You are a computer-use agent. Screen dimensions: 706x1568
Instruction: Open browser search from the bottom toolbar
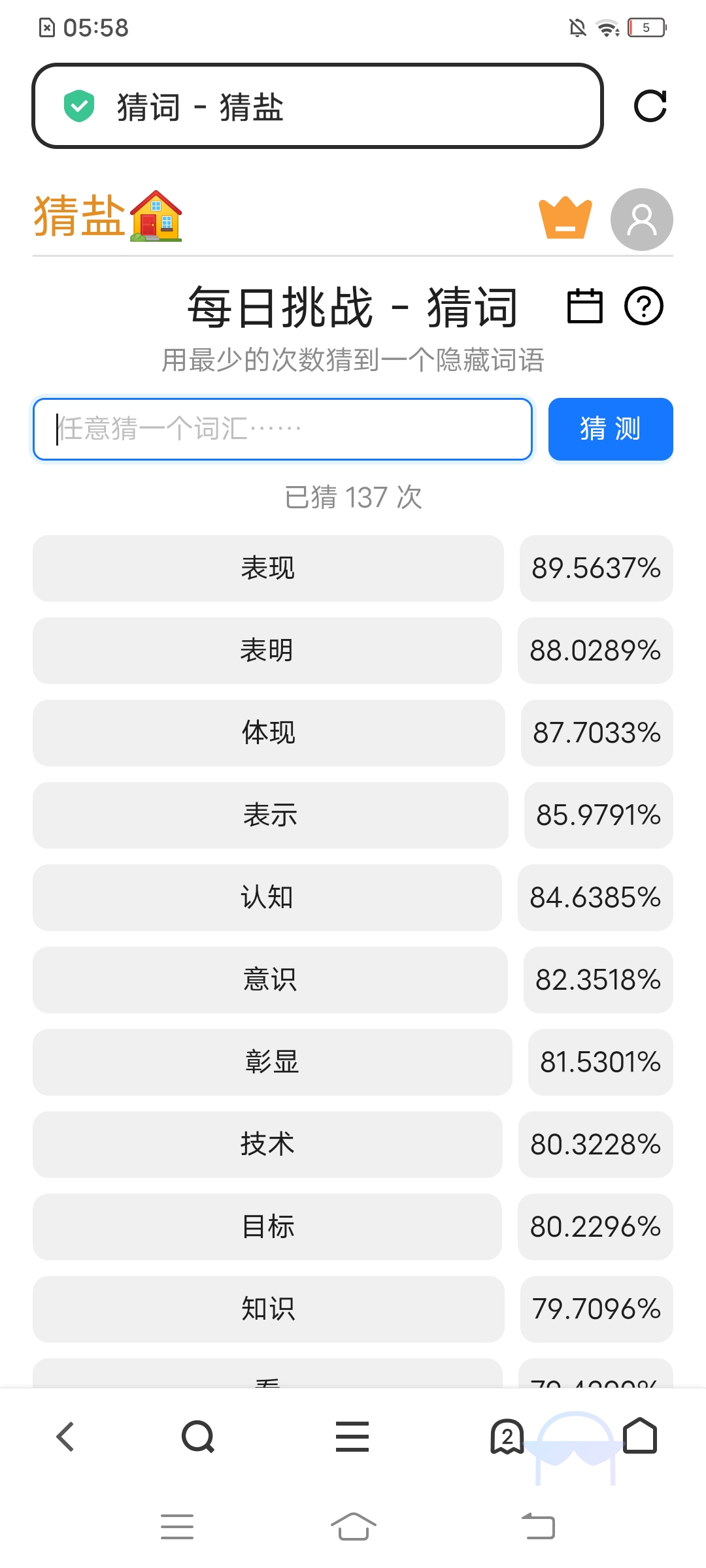(x=198, y=1437)
